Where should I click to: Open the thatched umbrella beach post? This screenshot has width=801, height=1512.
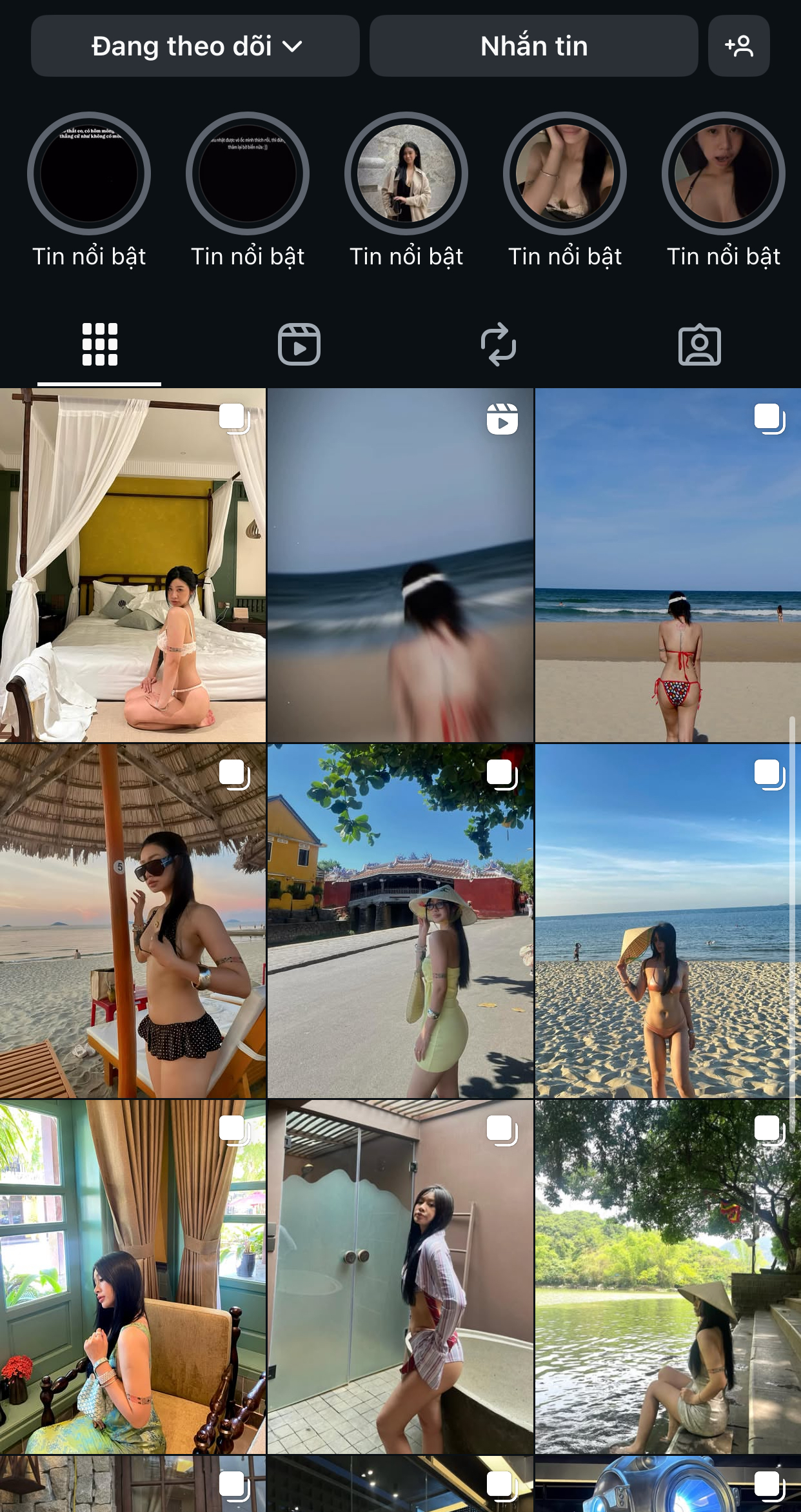tap(133, 921)
